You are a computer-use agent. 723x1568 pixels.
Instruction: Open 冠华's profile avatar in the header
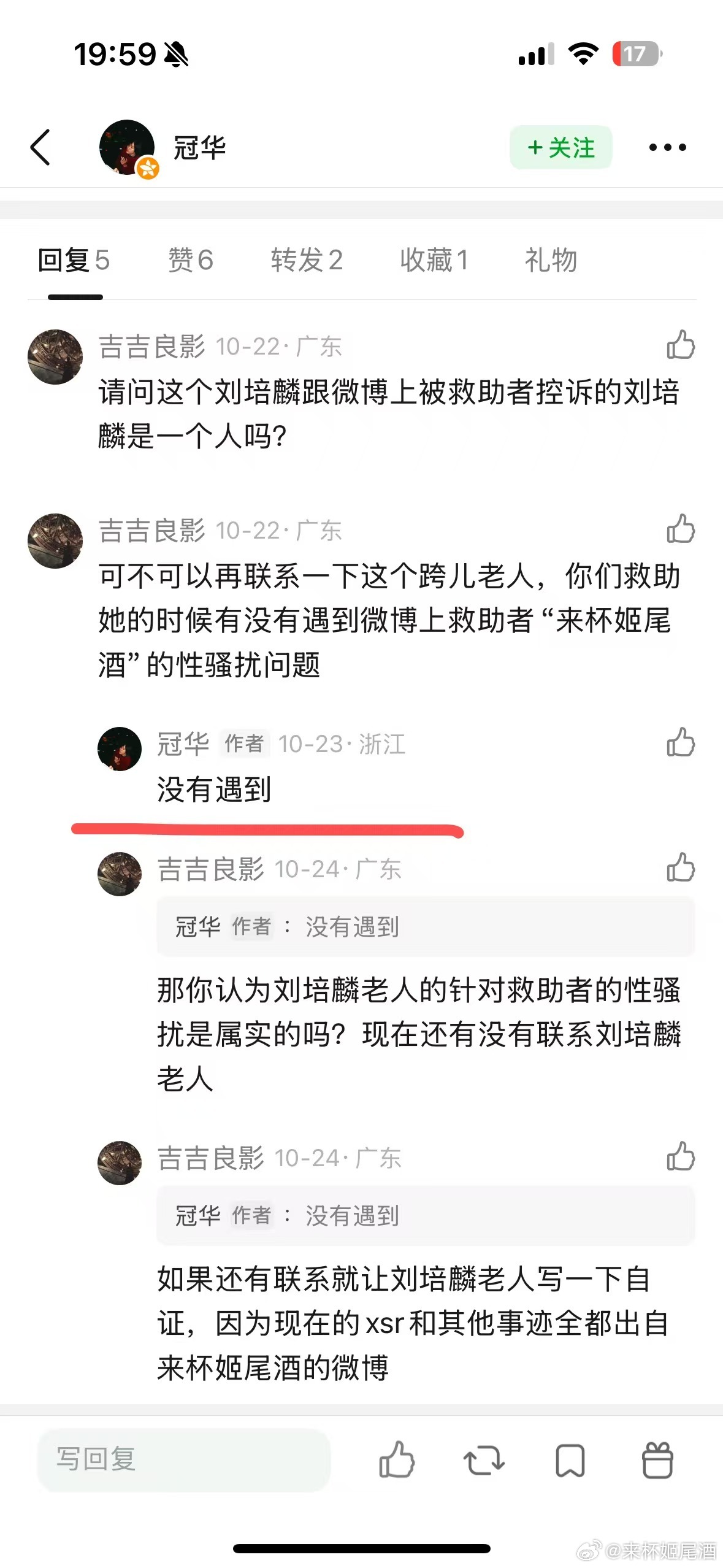pyautogui.click(x=127, y=147)
